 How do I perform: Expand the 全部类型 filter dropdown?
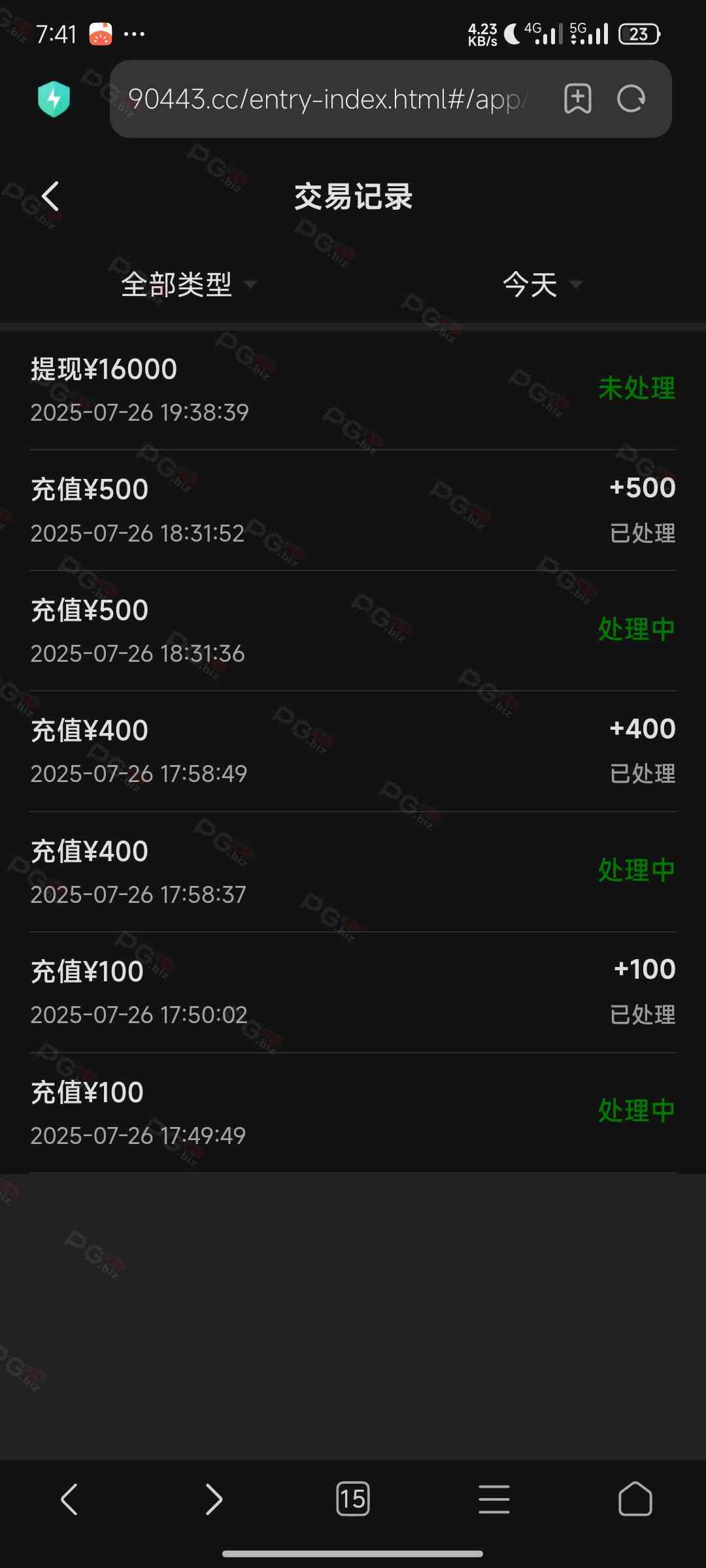pos(188,284)
